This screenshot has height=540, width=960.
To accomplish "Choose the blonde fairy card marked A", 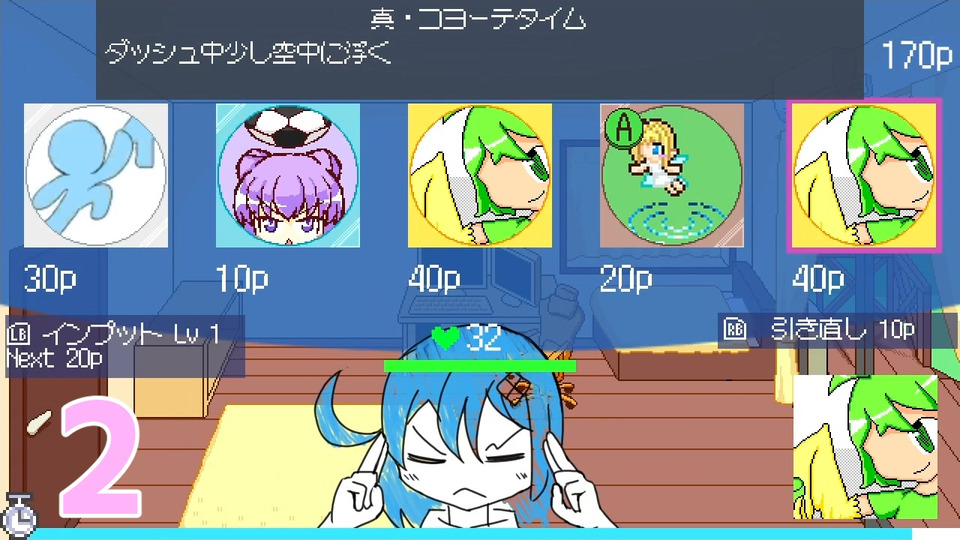I will (x=672, y=175).
